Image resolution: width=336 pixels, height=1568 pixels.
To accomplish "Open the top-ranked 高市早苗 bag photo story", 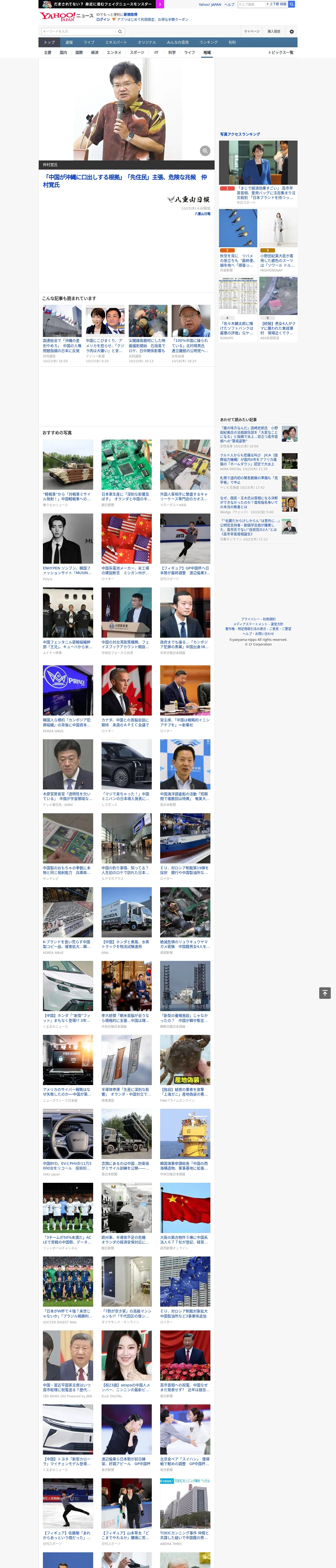I will pyautogui.click(x=259, y=172).
